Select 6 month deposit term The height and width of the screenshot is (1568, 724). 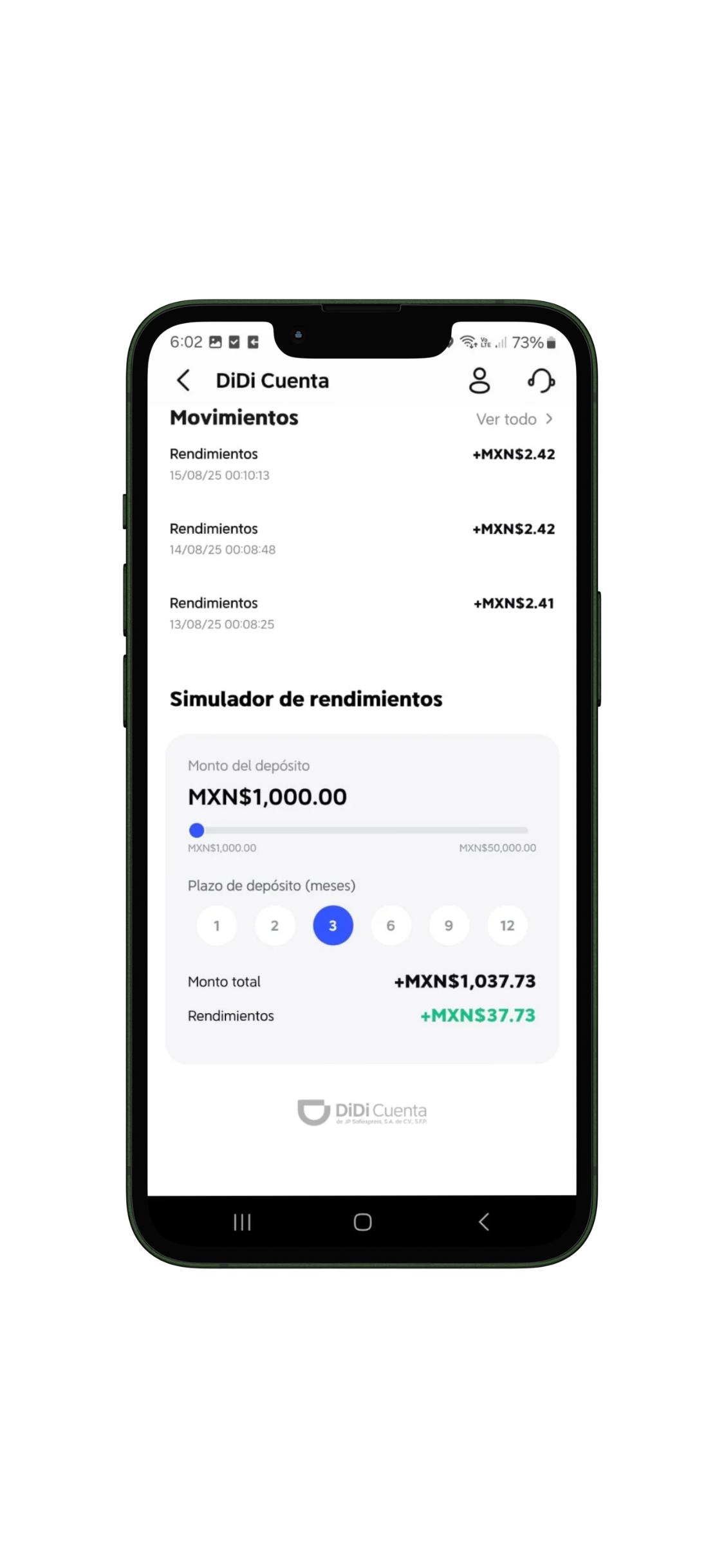click(x=391, y=925)
